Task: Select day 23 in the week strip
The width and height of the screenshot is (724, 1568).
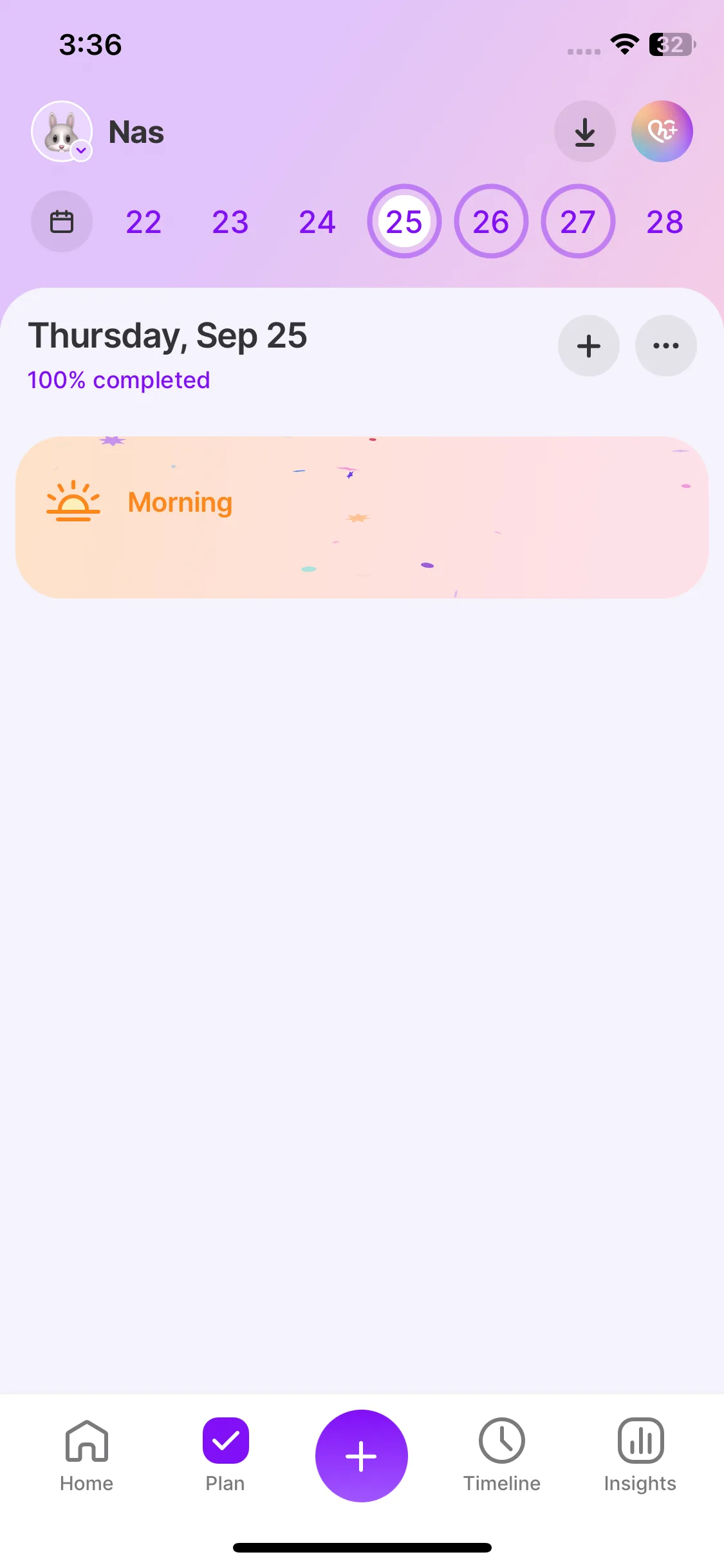Action: tap(230, 222)
